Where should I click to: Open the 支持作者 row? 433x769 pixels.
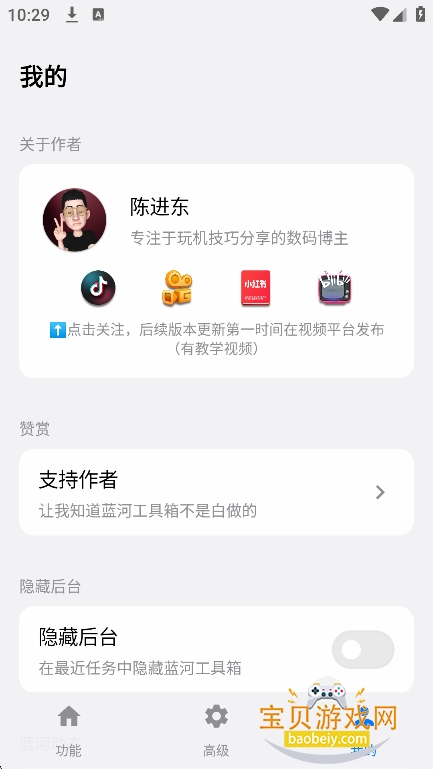(216, 492)
